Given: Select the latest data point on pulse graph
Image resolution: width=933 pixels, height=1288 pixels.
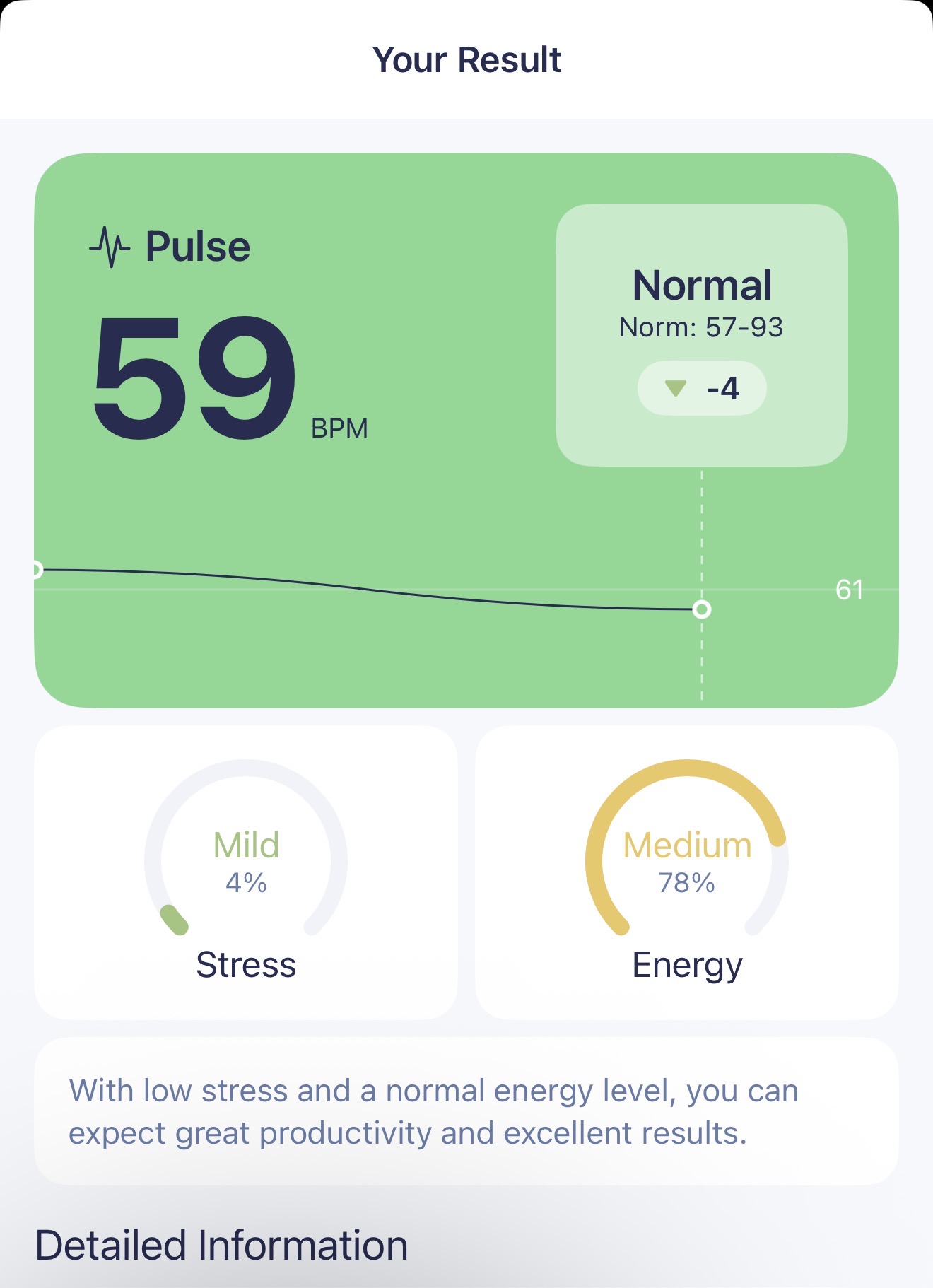Looking at the screenshot, I should pyautogui.click(x=701, y=609).
